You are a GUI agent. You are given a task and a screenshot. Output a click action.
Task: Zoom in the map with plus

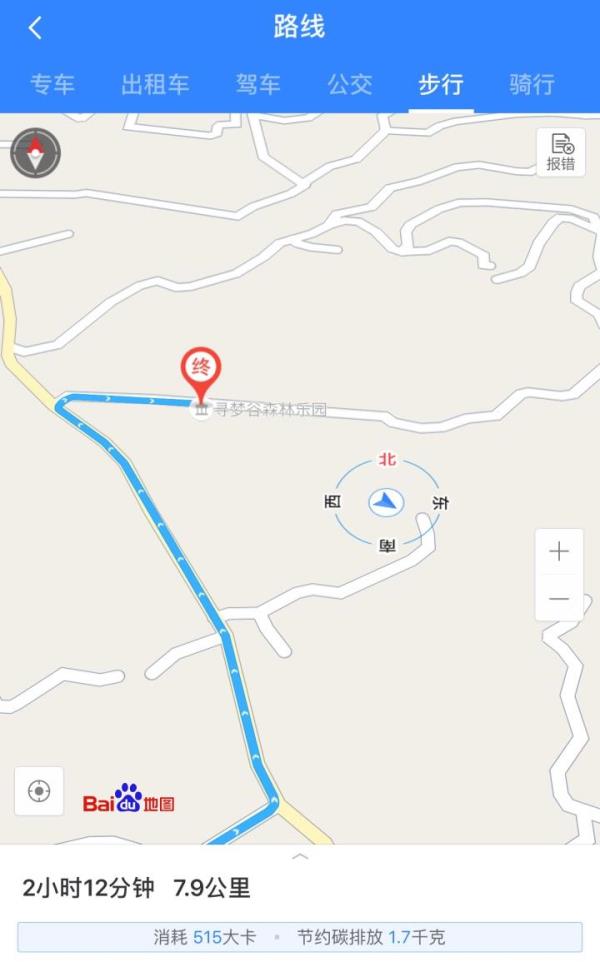559,552
